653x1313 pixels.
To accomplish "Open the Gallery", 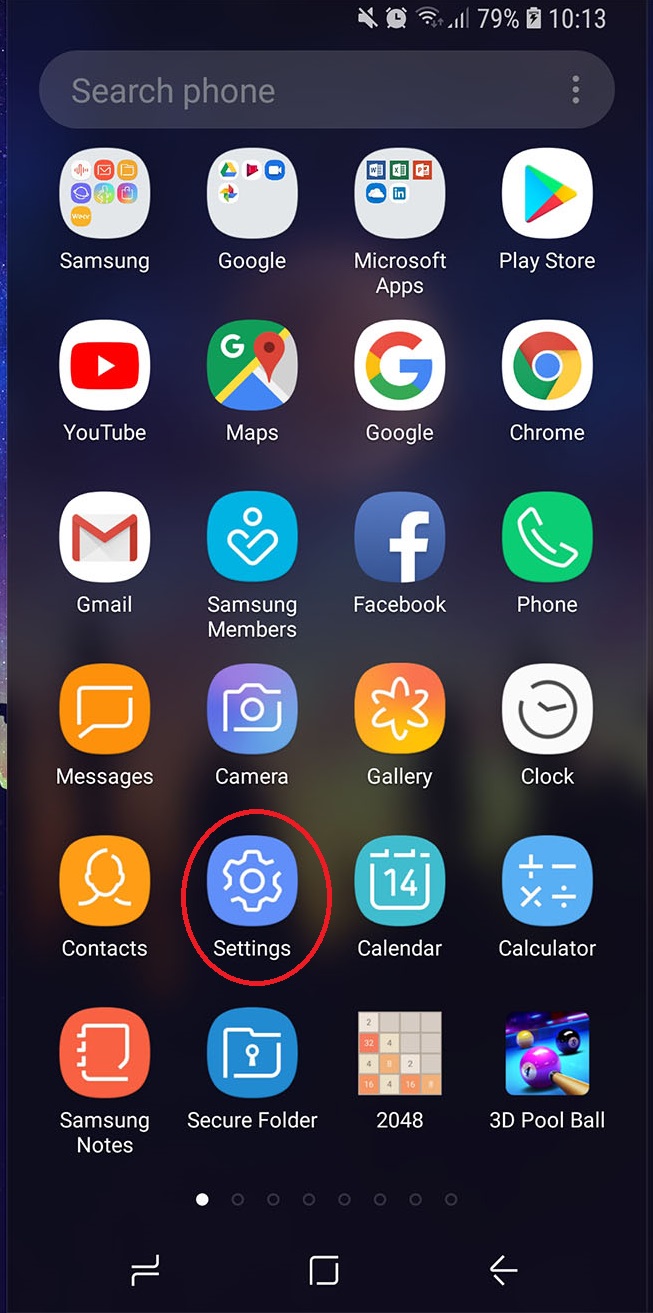I will point(399,709).
